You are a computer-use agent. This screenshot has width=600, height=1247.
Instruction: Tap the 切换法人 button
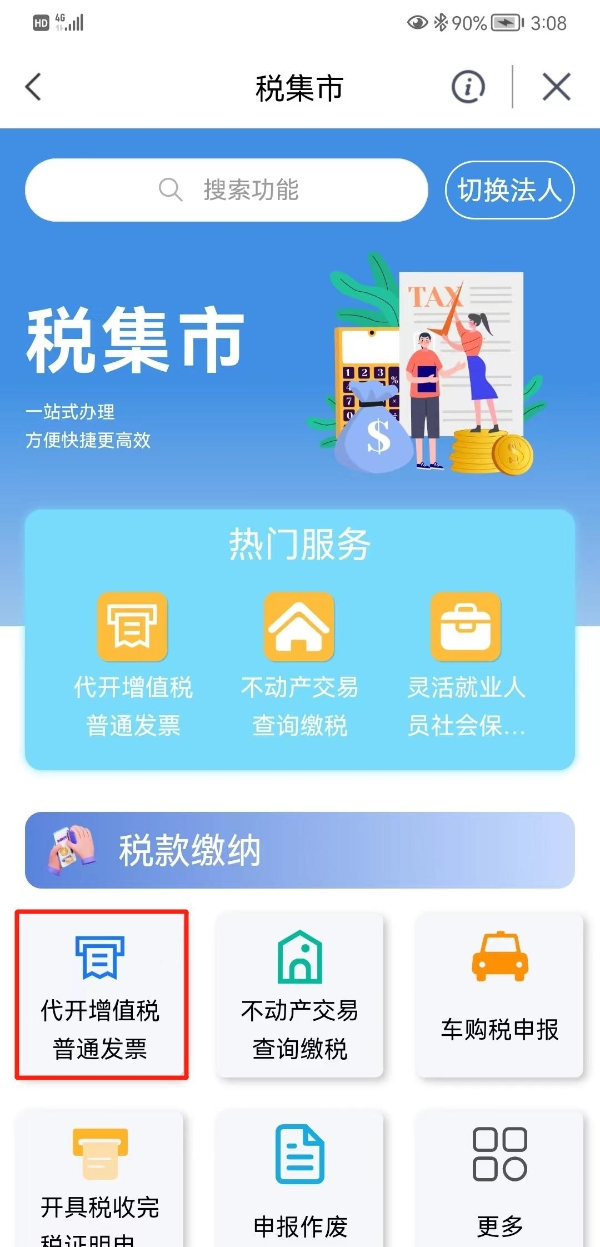(x=509, y=190)
